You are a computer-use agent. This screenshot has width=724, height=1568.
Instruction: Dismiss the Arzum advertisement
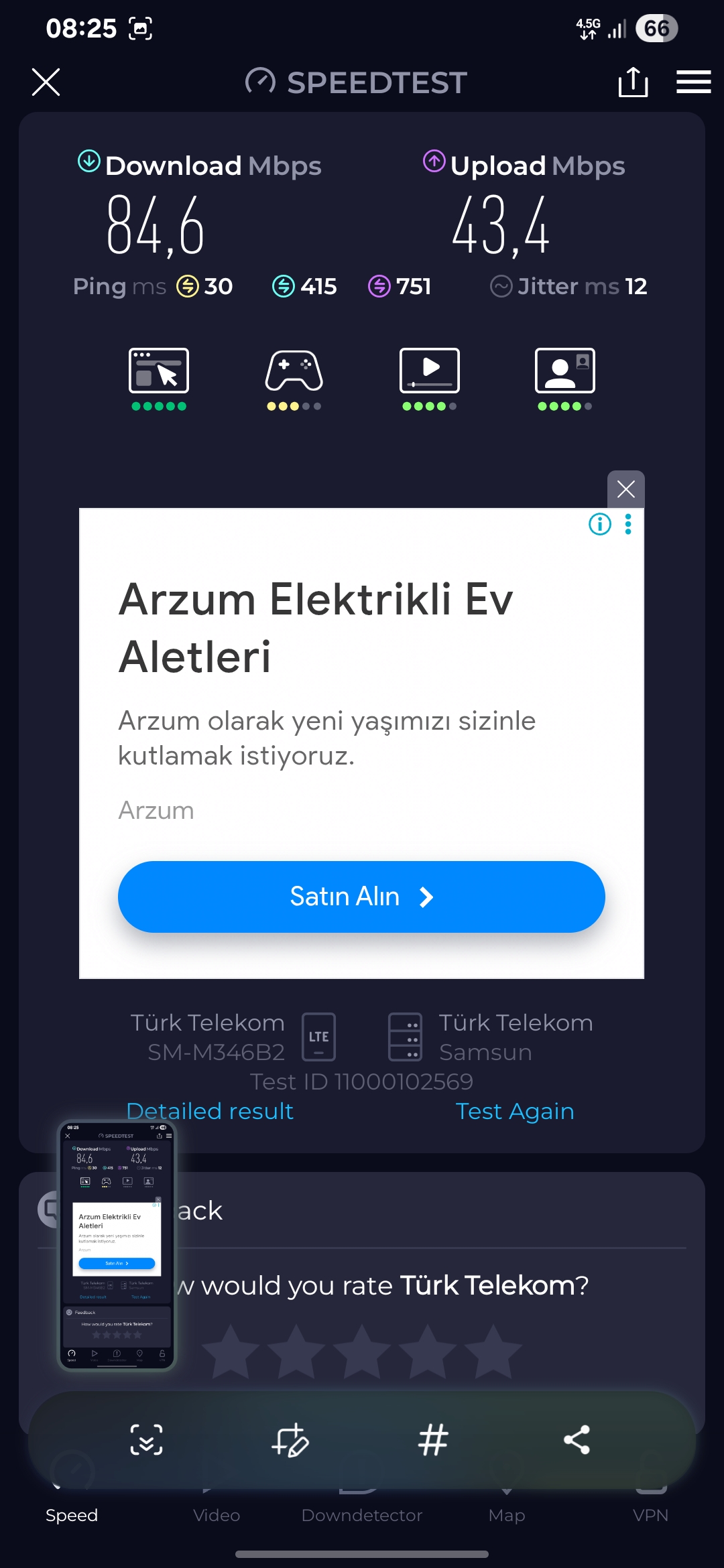(x=625, y=489)
